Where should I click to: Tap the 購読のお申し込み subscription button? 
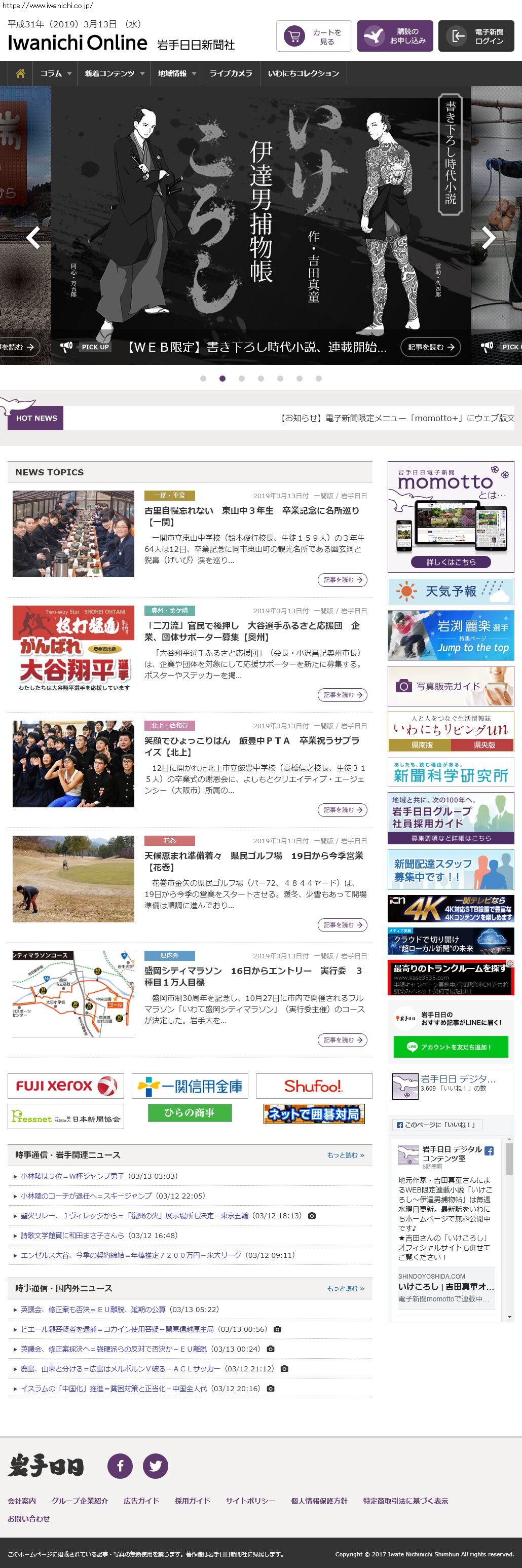(x=395, y=36)
